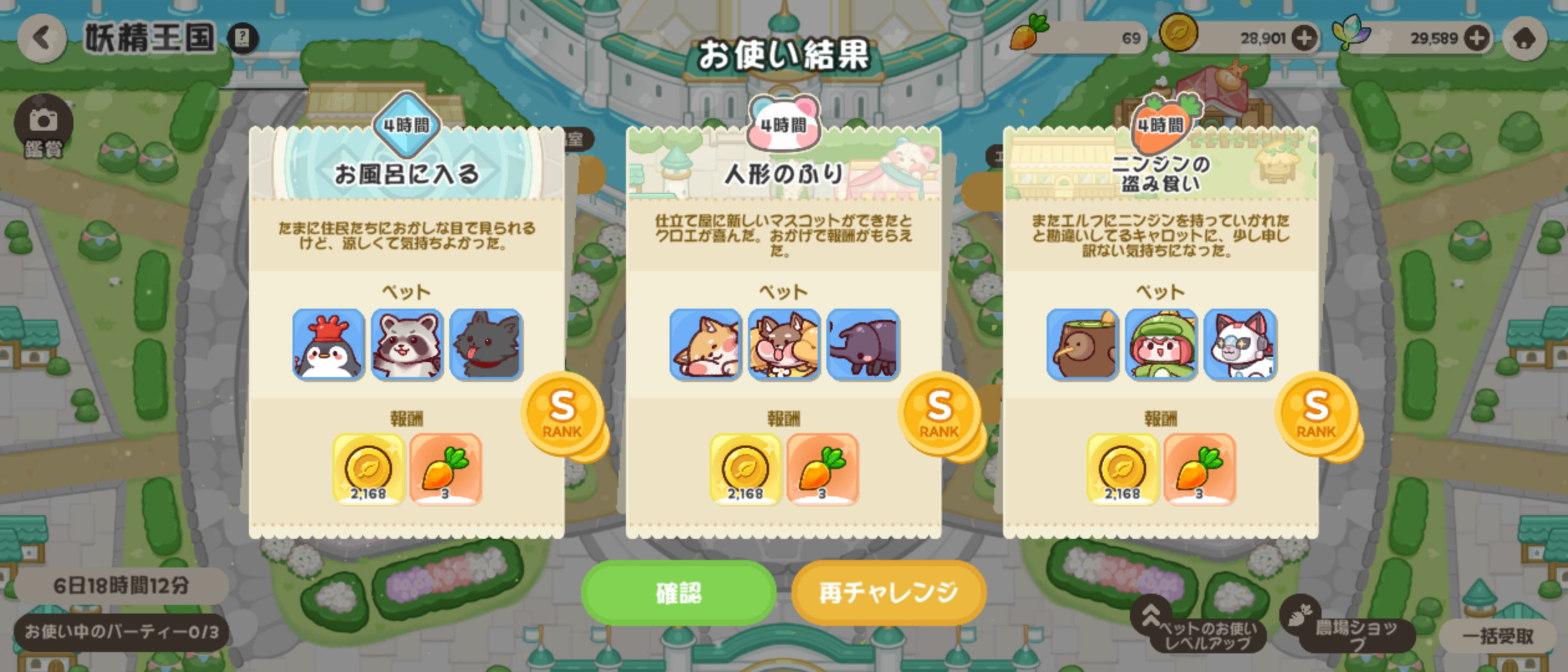Return home using the house icon
Viewport: 1568px width, 672px height.
[x=1524, y=39]
